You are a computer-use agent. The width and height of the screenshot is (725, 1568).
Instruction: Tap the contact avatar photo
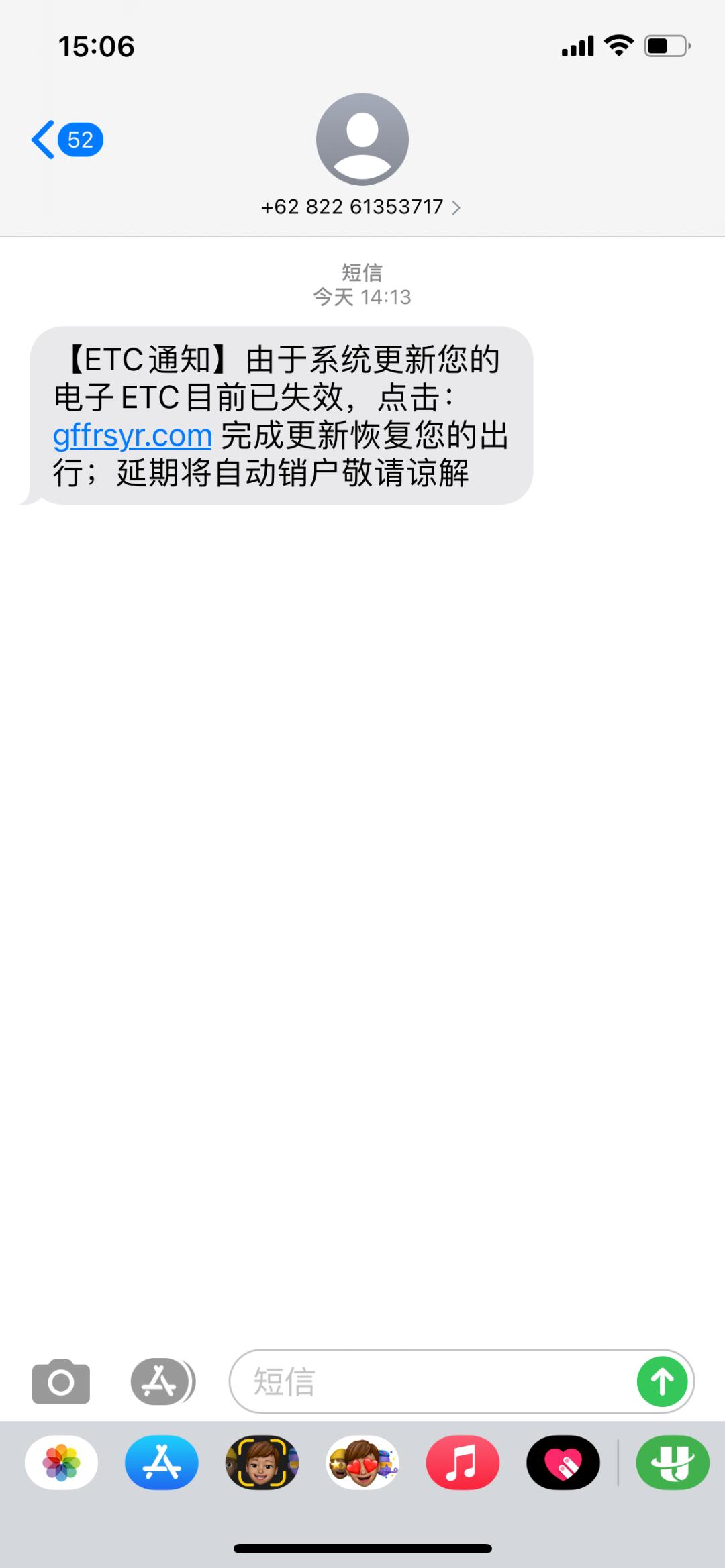click(362, 139)
